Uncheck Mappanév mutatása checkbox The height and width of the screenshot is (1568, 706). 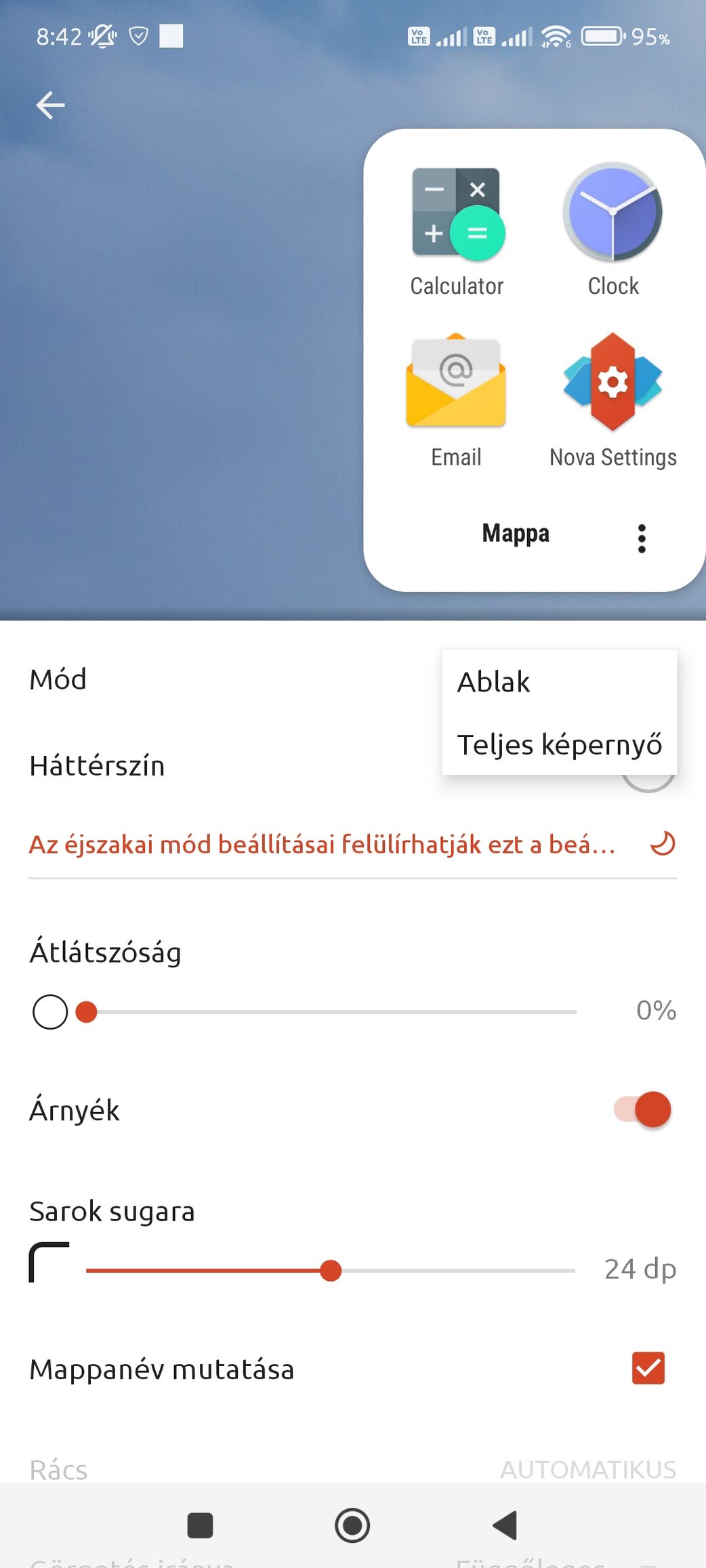[648, 1368]
